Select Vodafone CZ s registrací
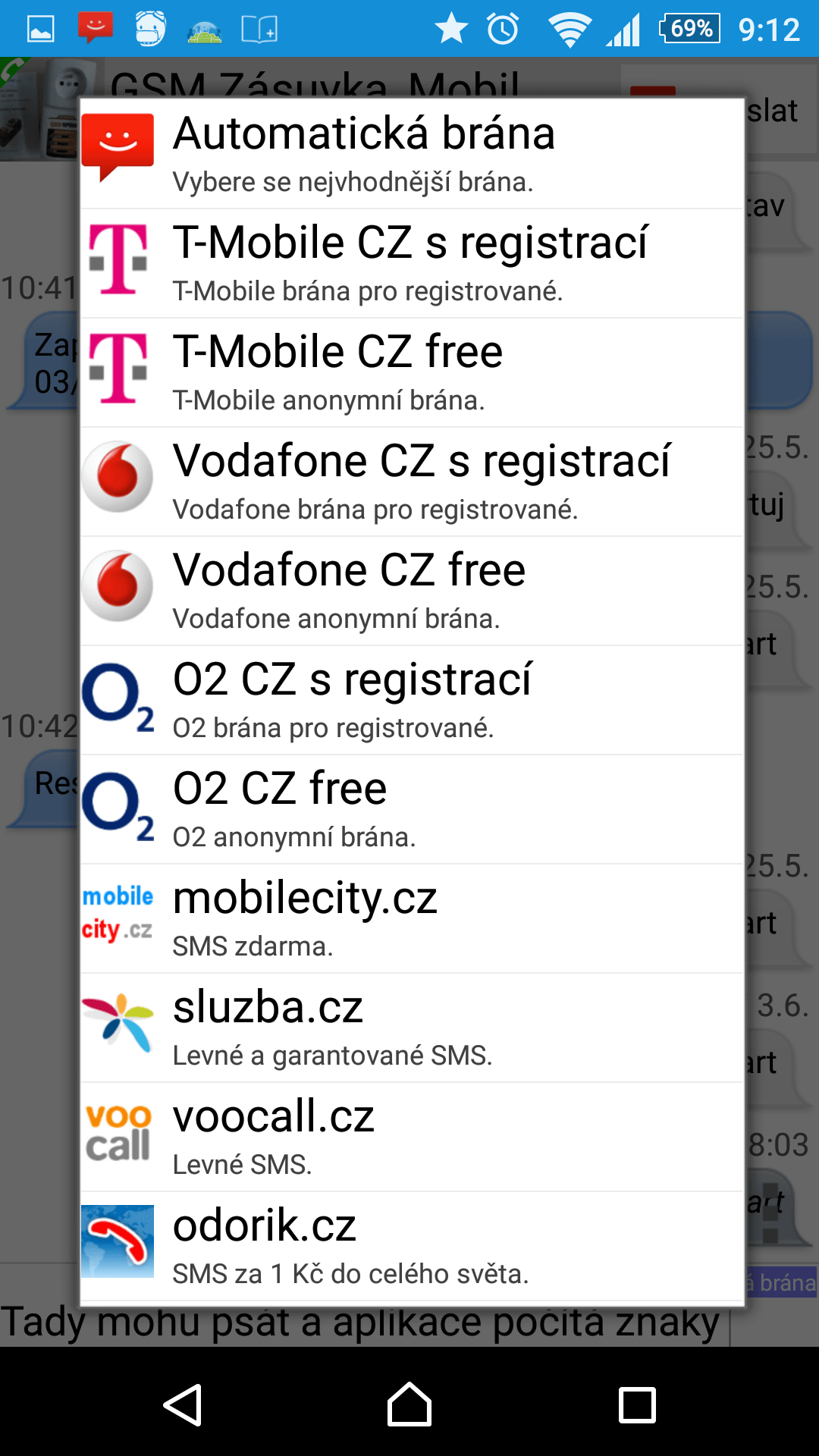This screenshot has width=819, height=1456. point(412,482)
